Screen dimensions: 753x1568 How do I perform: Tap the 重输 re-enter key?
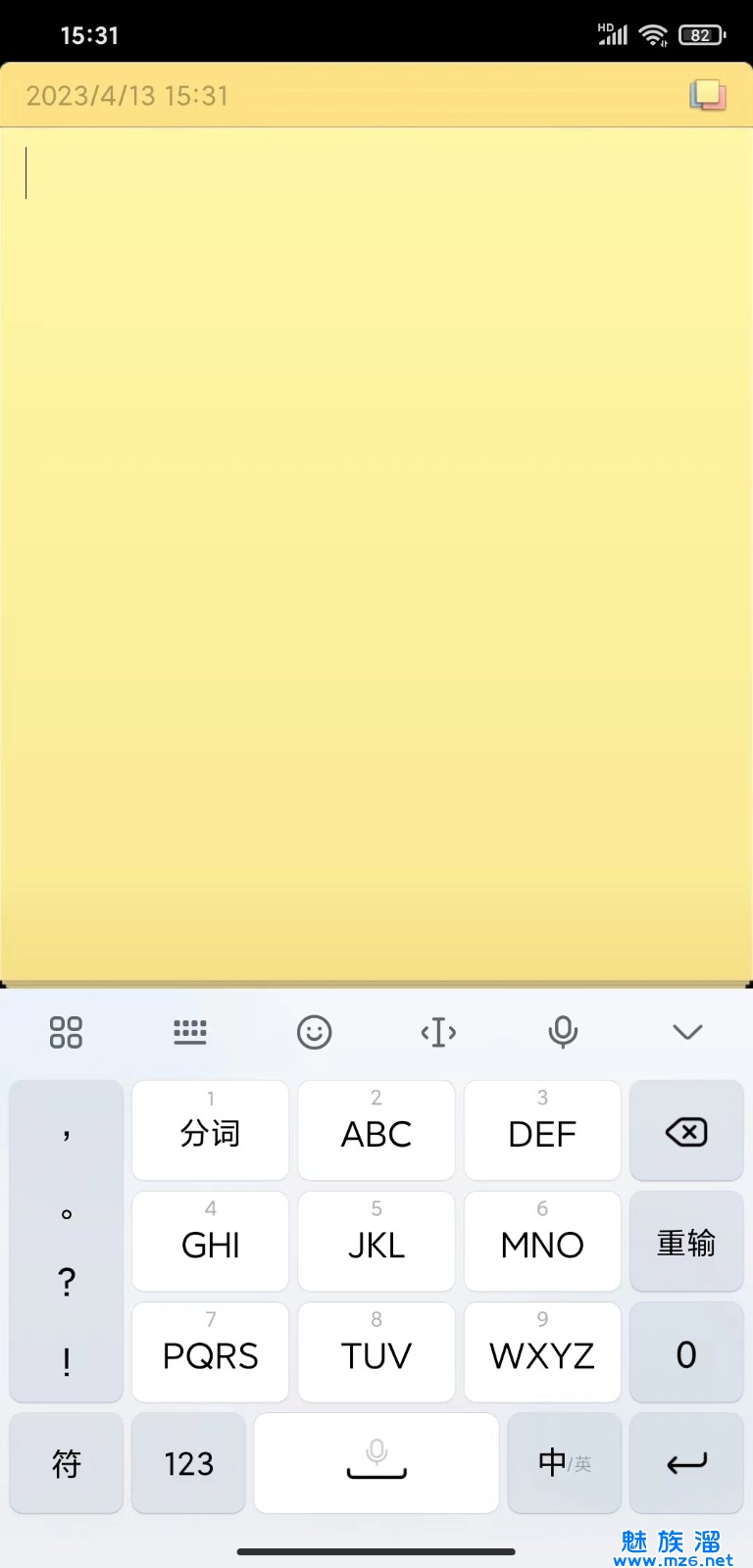(686, 1242)
